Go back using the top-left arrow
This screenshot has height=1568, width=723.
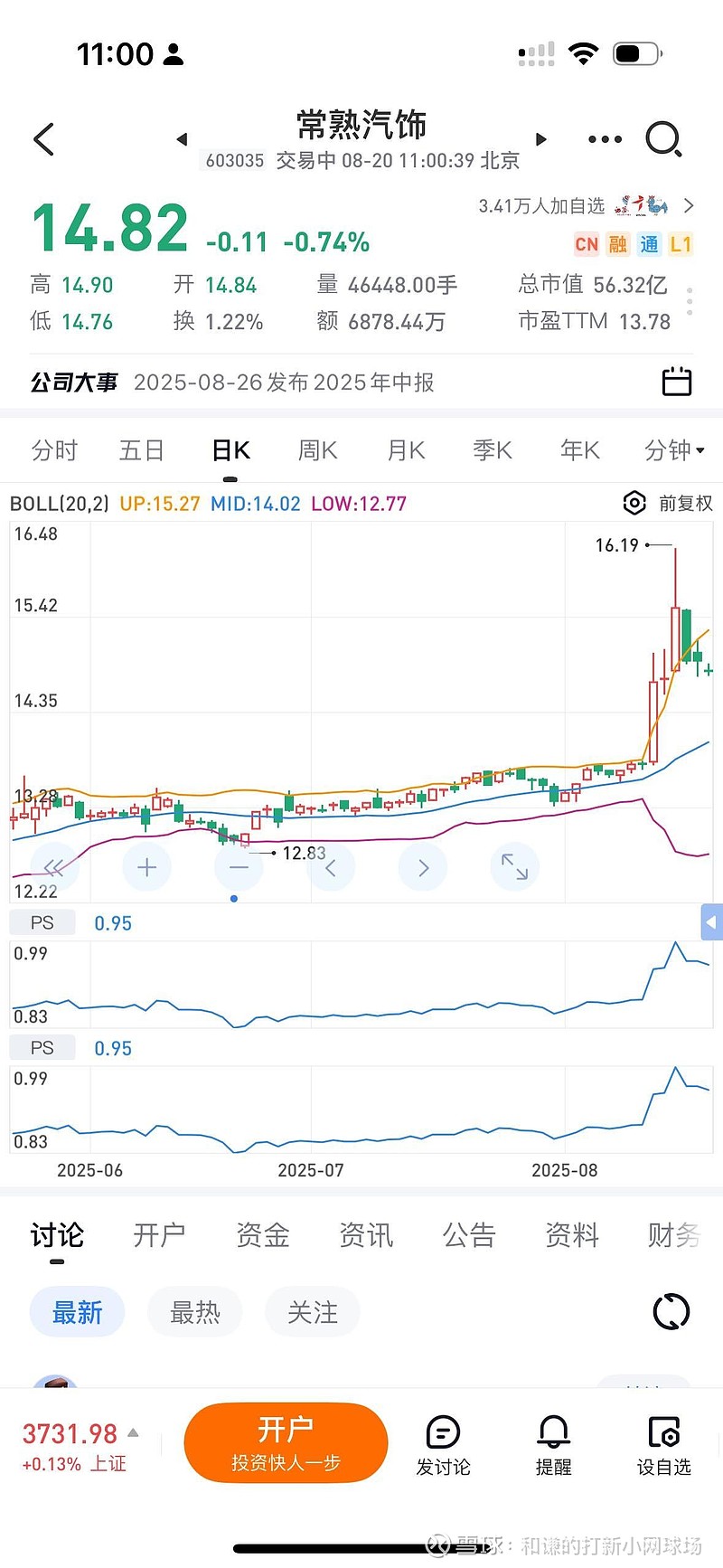43,139
